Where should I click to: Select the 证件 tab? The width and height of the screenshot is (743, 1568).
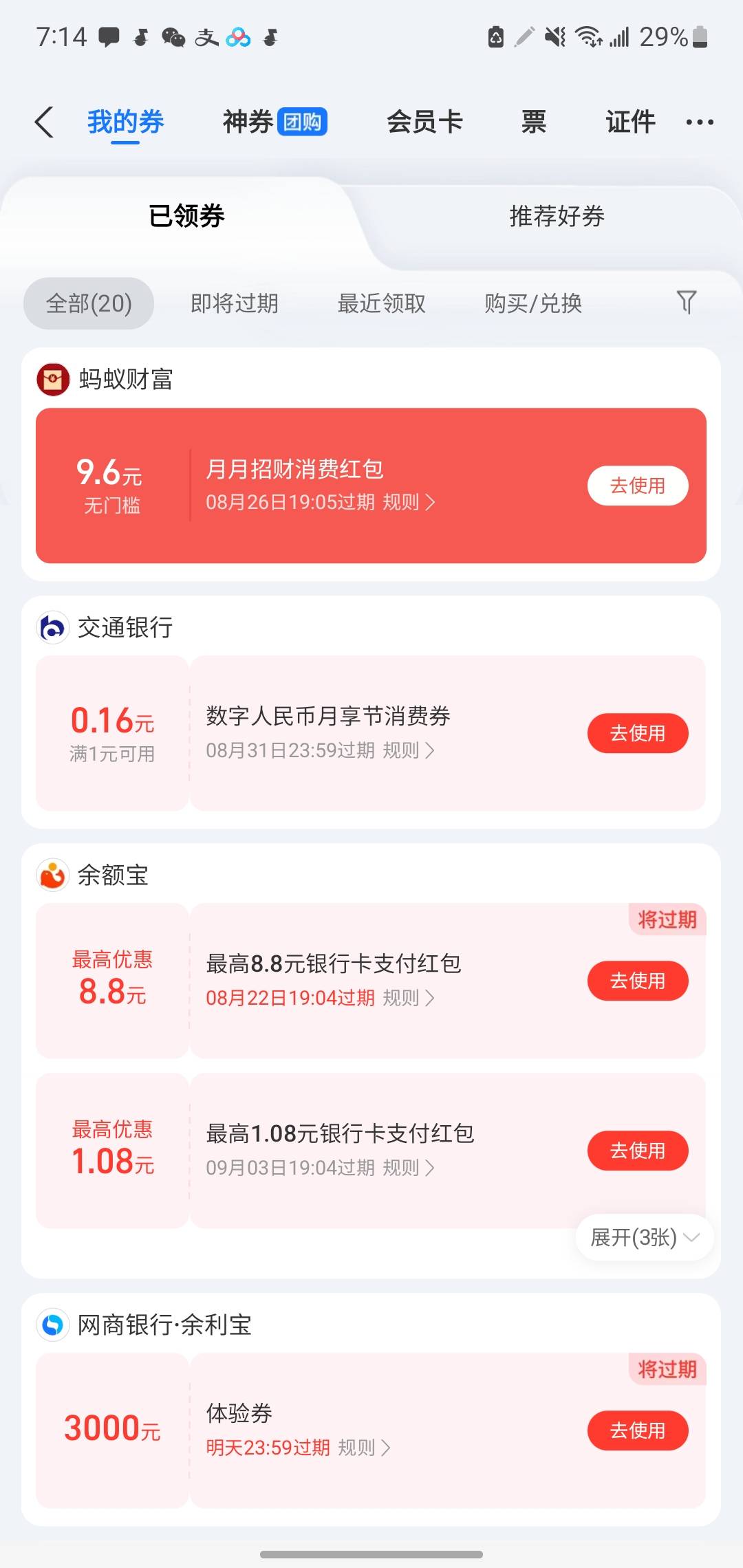pos(630,122)
